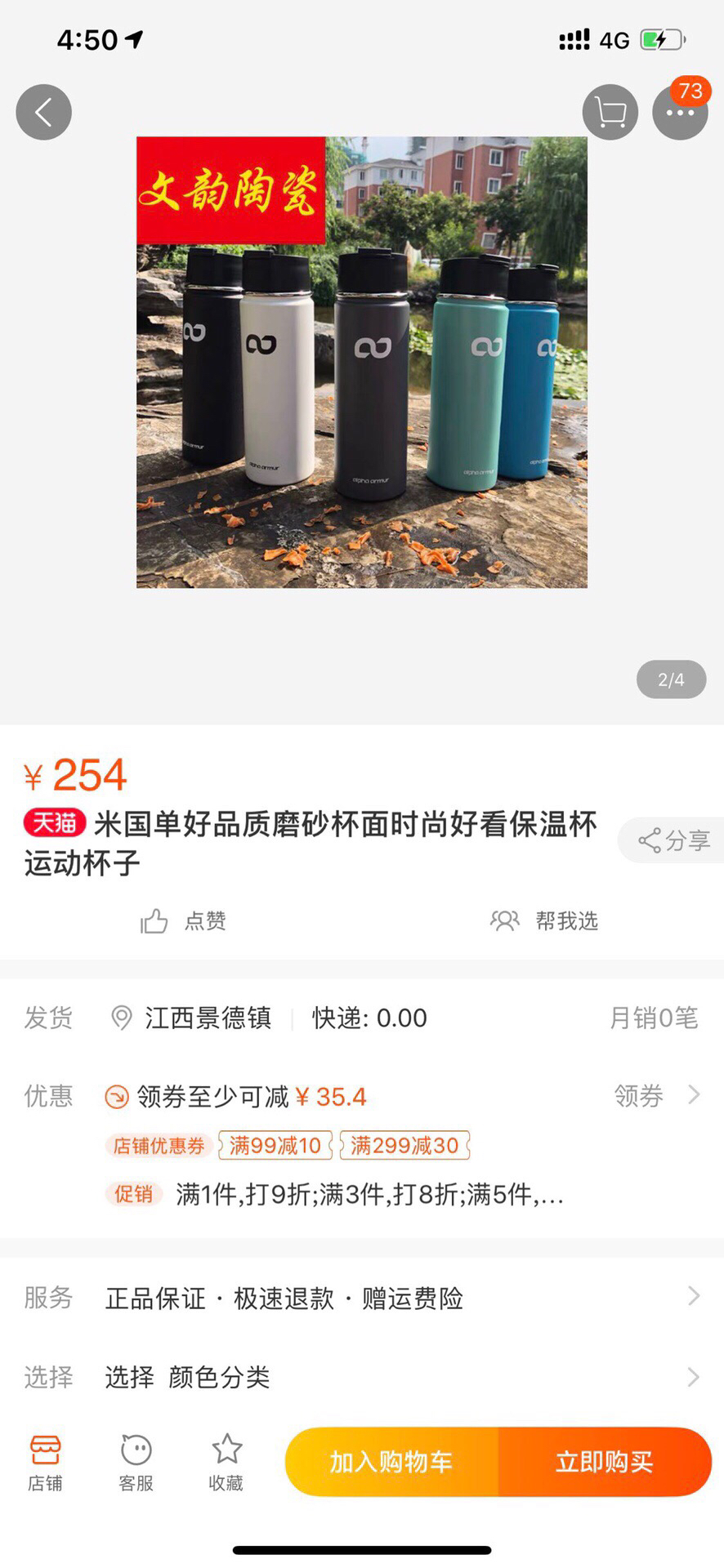Like the product with 点赞
Image resolution: width=724 pixels, height=1568 pixels.
pos(183,921)
